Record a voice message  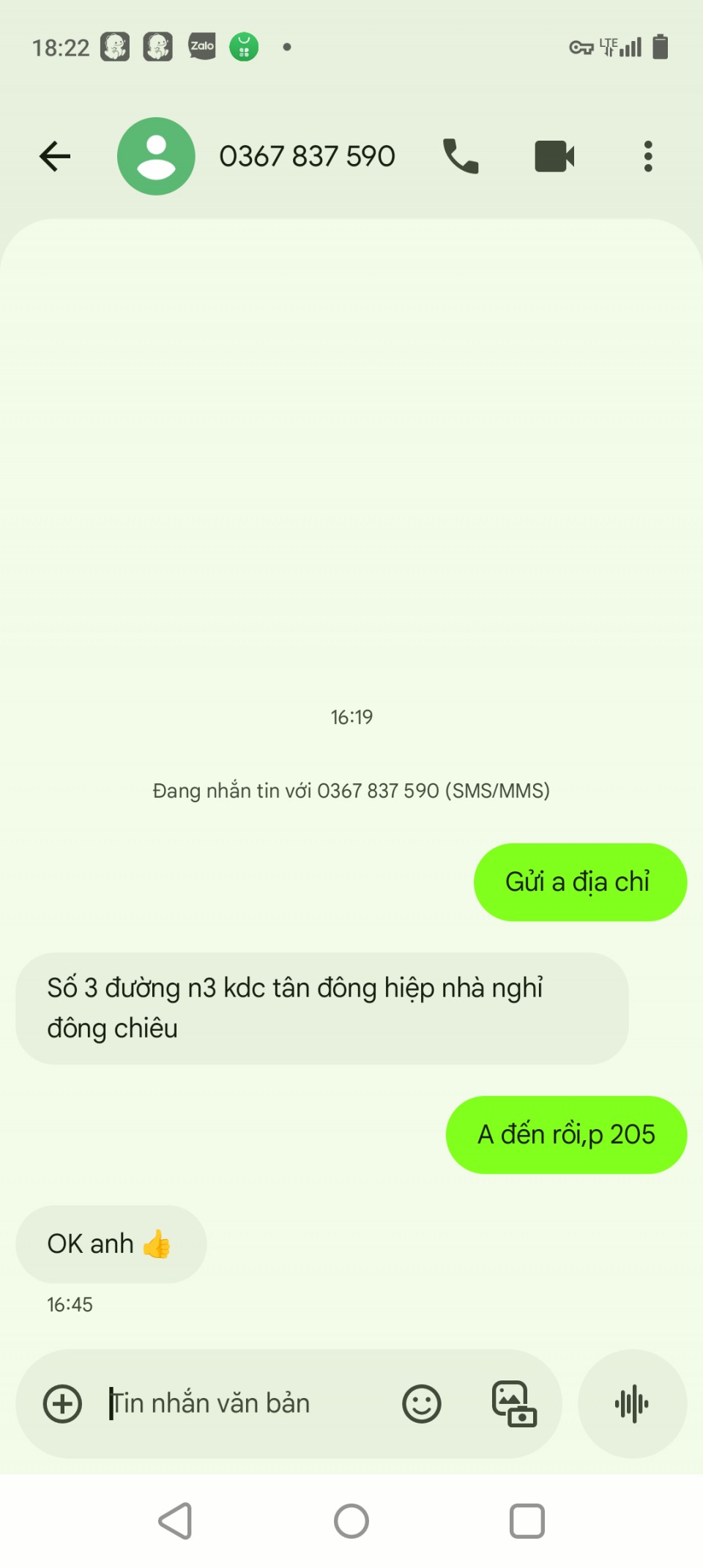coord(632,1404)
